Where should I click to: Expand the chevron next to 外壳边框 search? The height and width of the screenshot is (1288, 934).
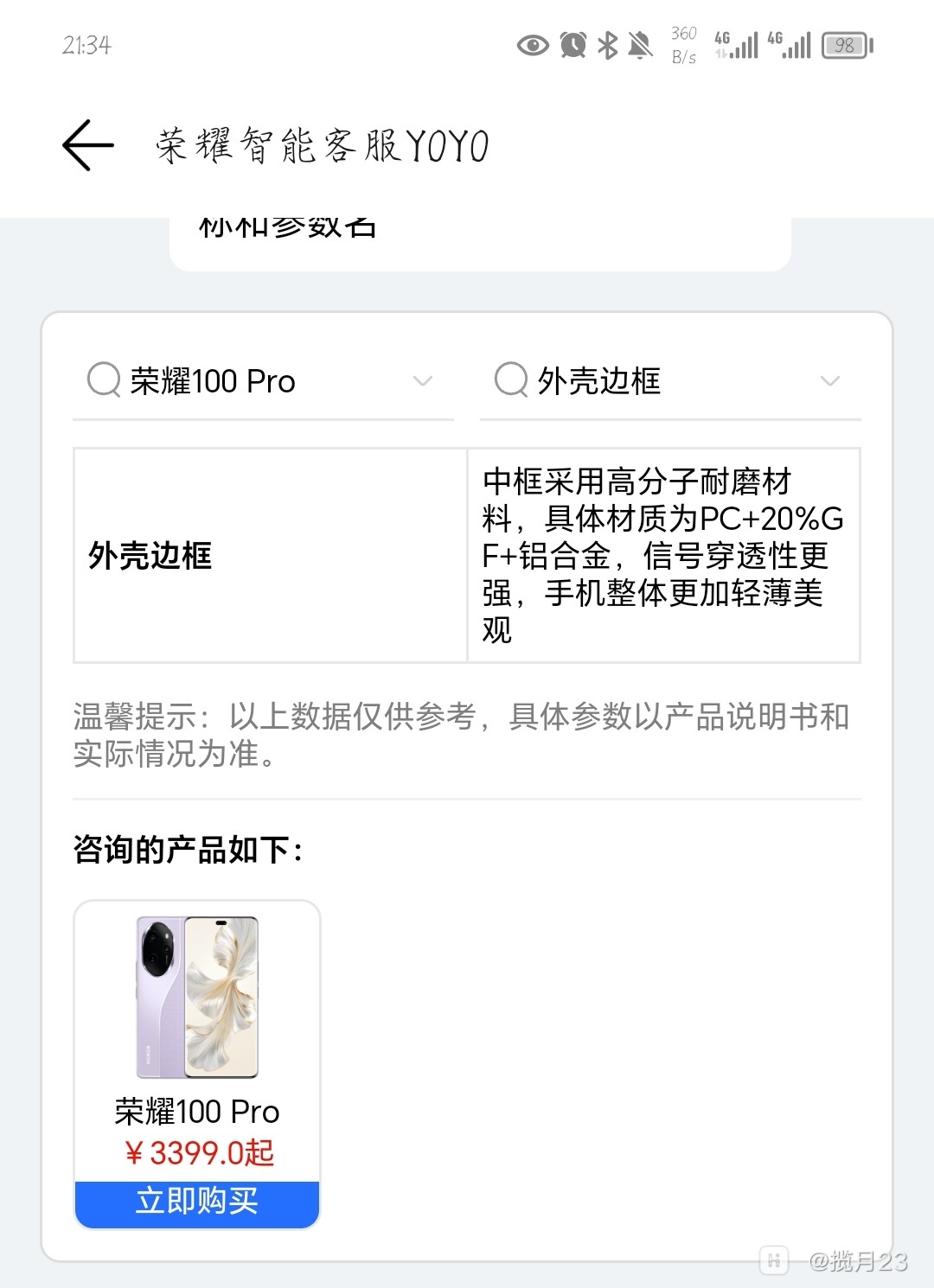tap(830, 380)
